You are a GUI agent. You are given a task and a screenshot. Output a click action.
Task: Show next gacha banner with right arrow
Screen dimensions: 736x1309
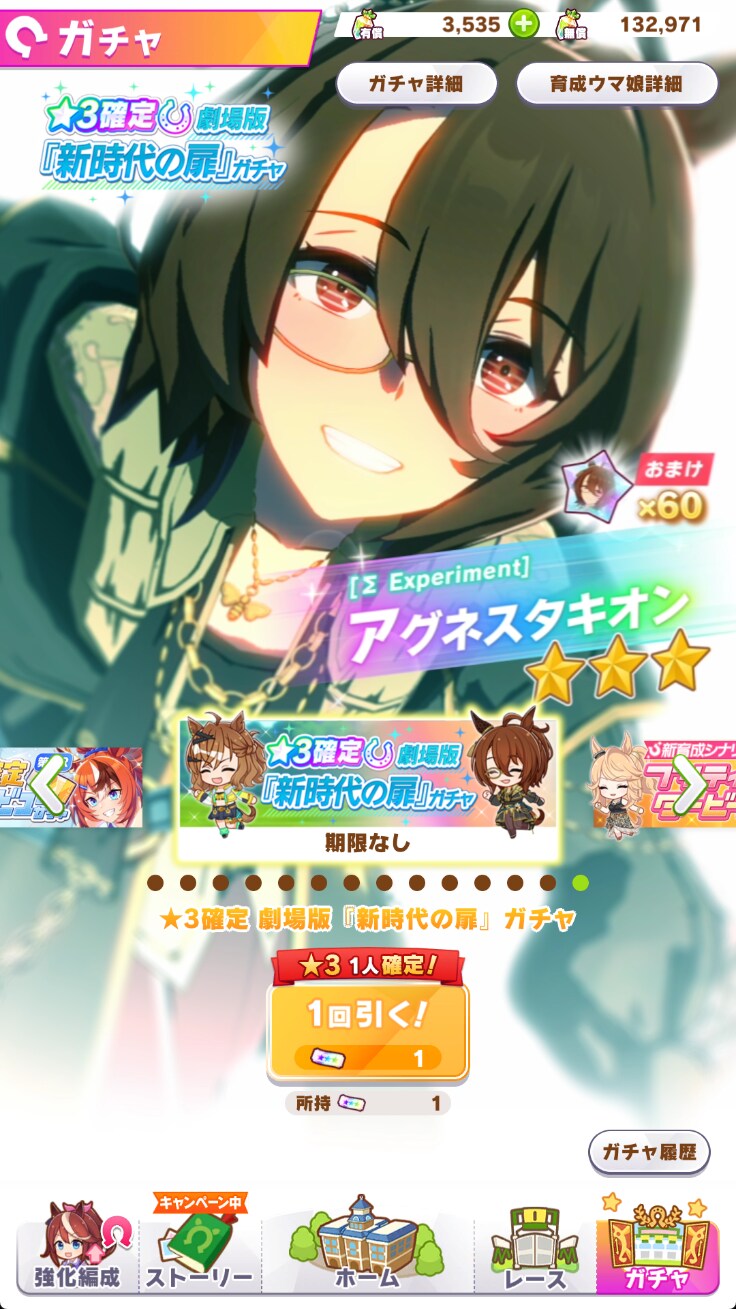[687, 772]
